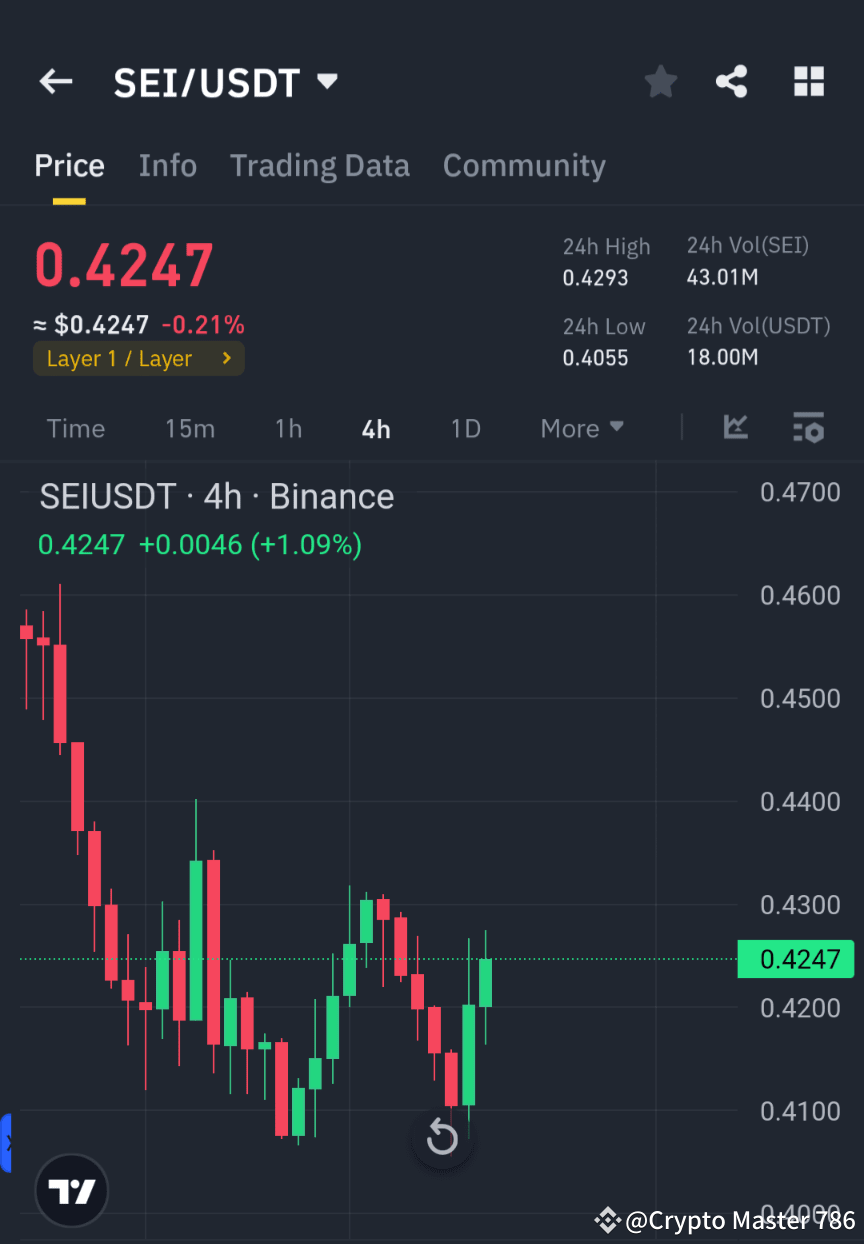Open the grid layout icon top right

tap(808, 82)
